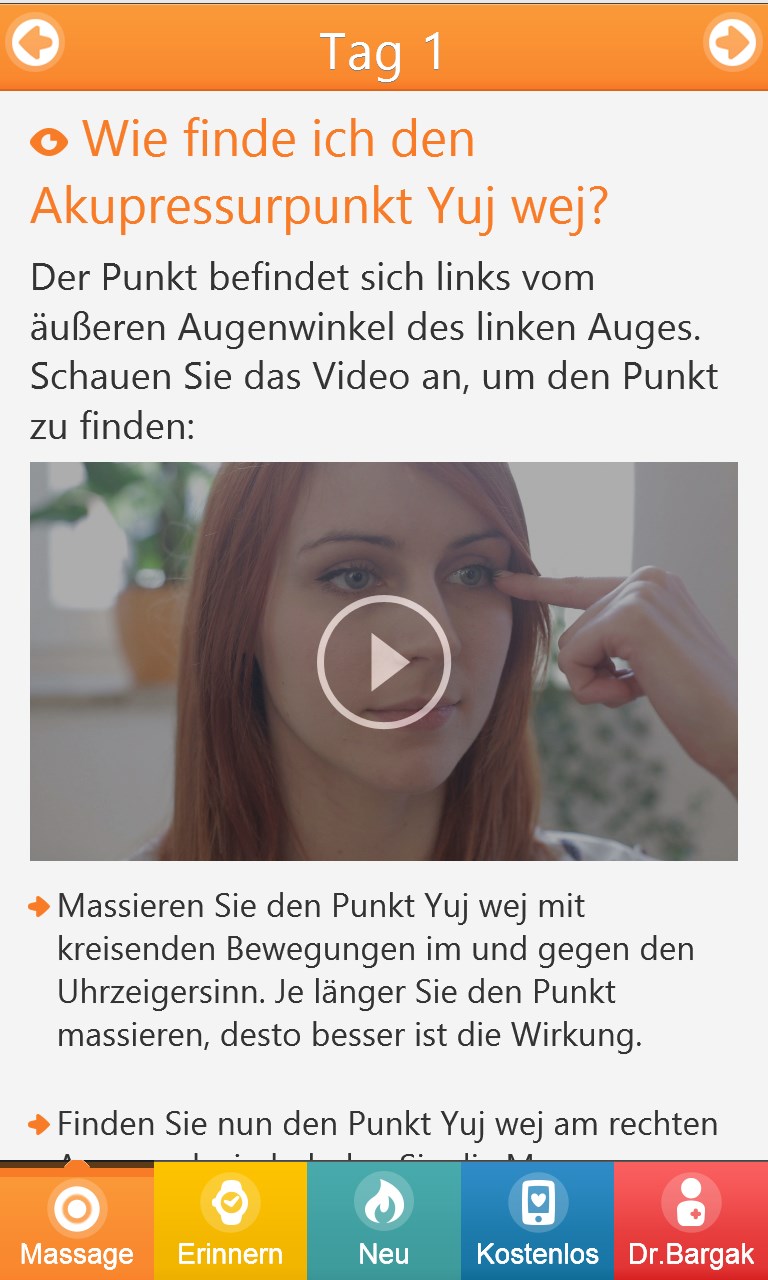Select the Dr.Bargak tab
768x1280 pixels.
click(691, 1222)
